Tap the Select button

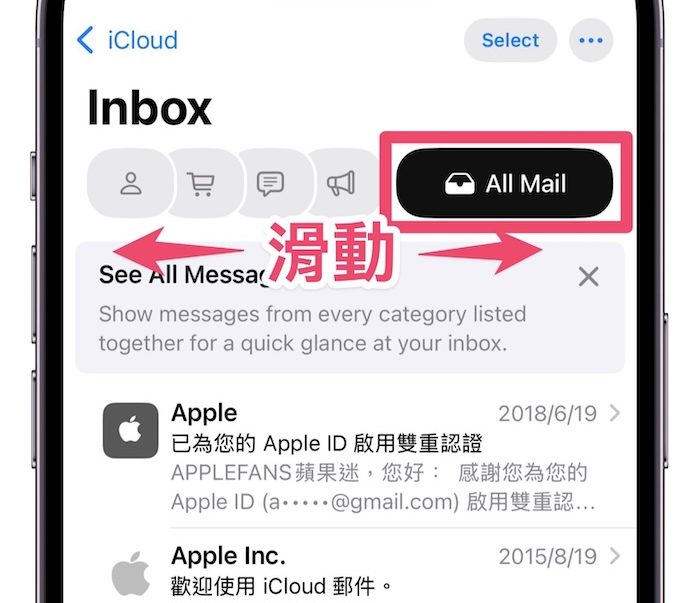click(x=510, y=41)
